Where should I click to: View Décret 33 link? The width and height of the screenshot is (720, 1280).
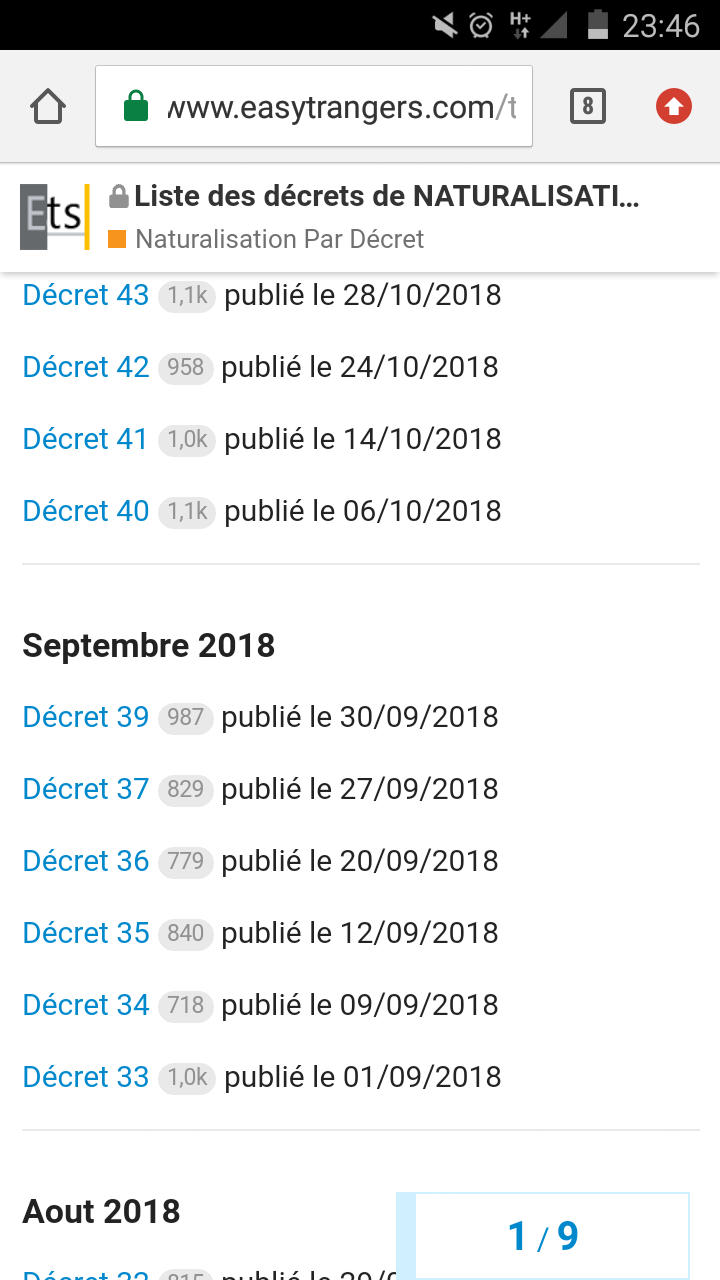86,1077
